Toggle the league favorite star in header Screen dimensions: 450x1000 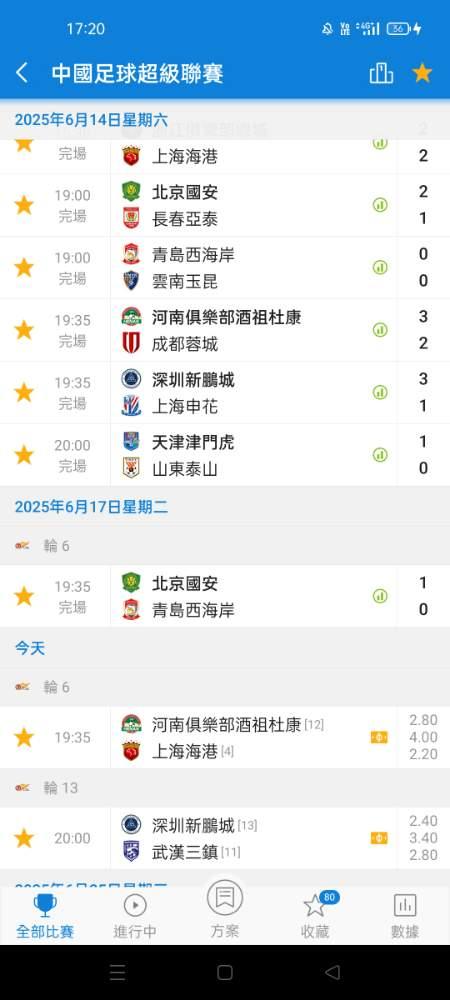422,73
